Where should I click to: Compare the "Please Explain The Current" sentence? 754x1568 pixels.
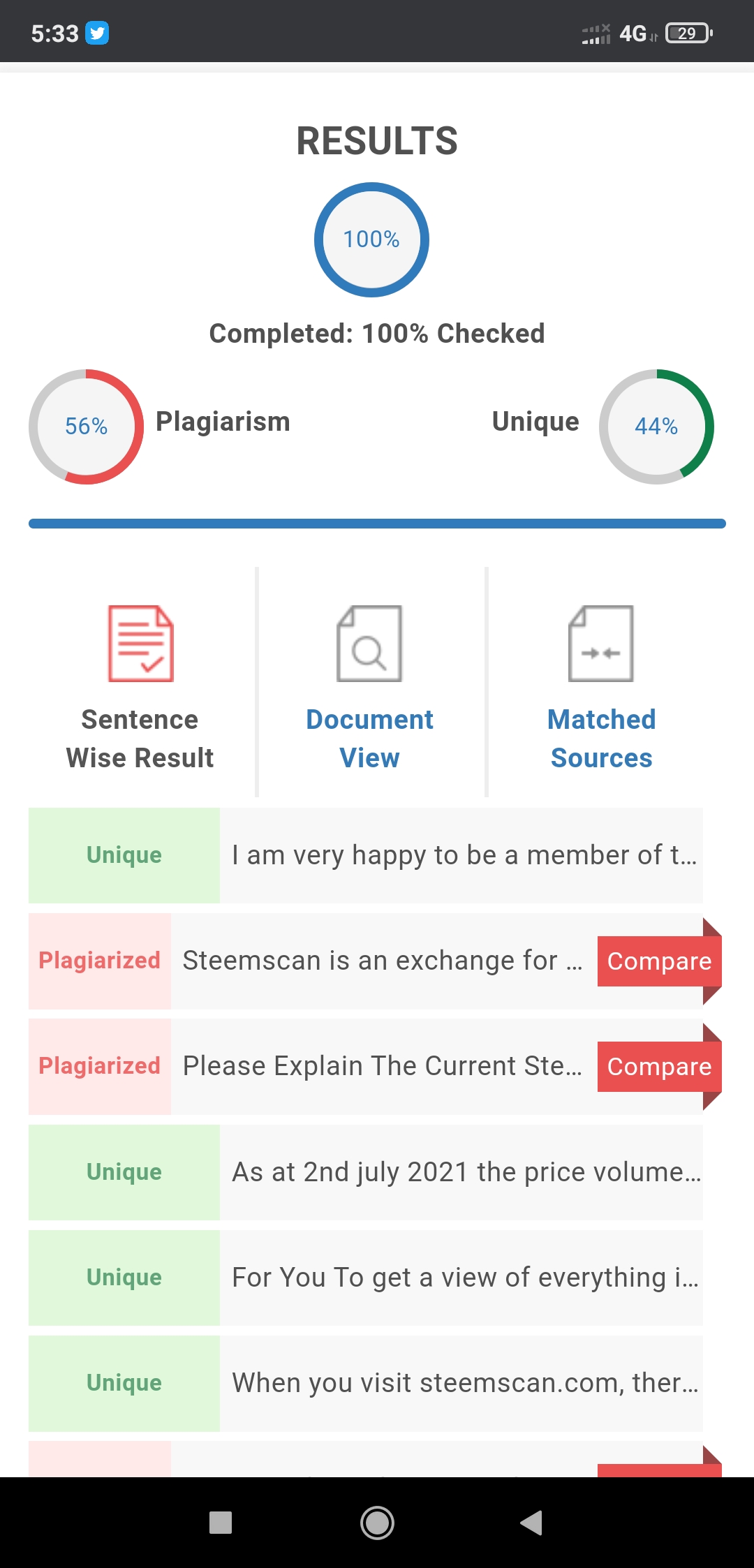click(659, 1067)
